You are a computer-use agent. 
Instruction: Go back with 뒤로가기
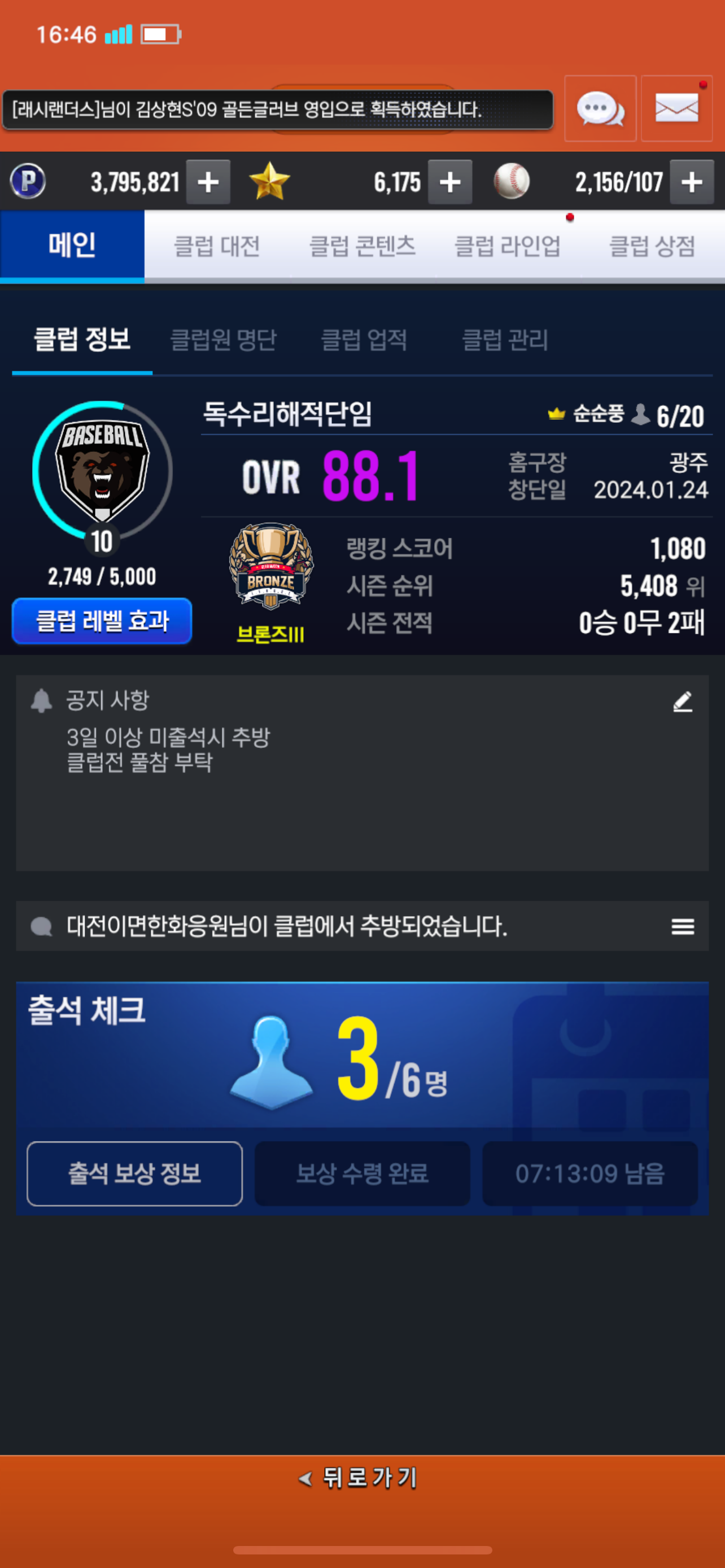[x=362, y=1477]
